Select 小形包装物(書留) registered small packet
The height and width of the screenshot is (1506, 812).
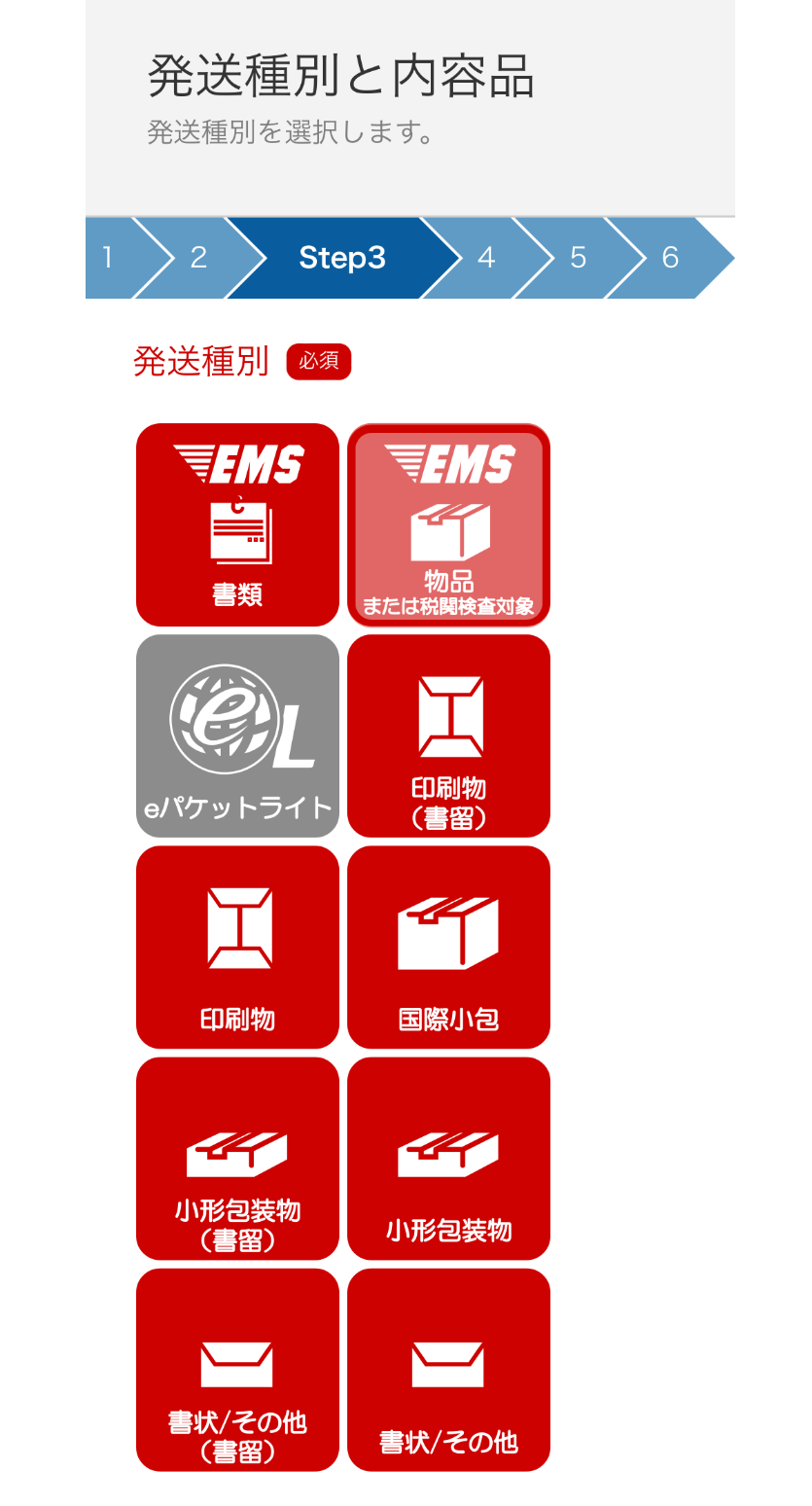237,1158
